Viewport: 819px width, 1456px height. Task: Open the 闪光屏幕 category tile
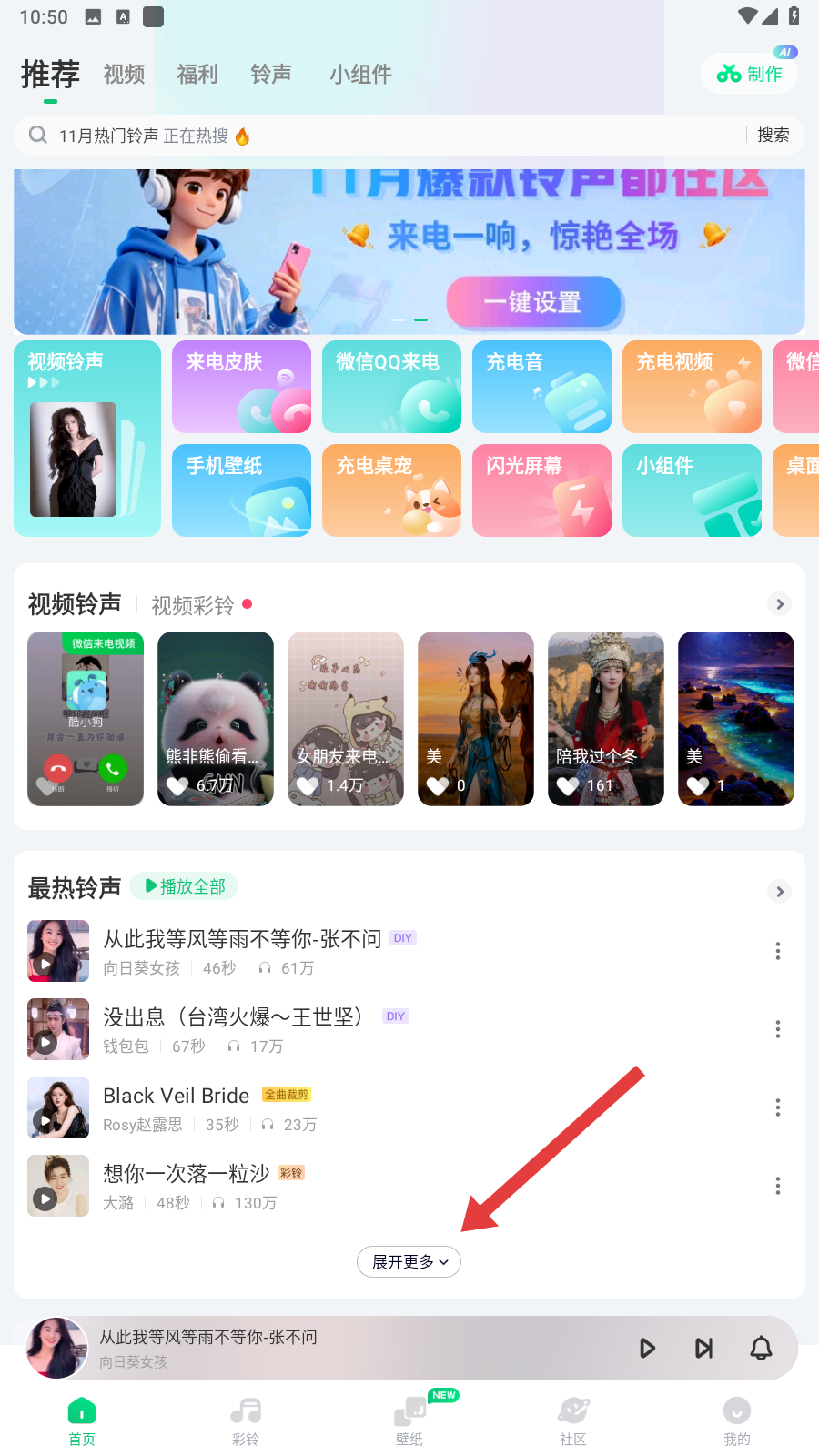tap(541, 490)
